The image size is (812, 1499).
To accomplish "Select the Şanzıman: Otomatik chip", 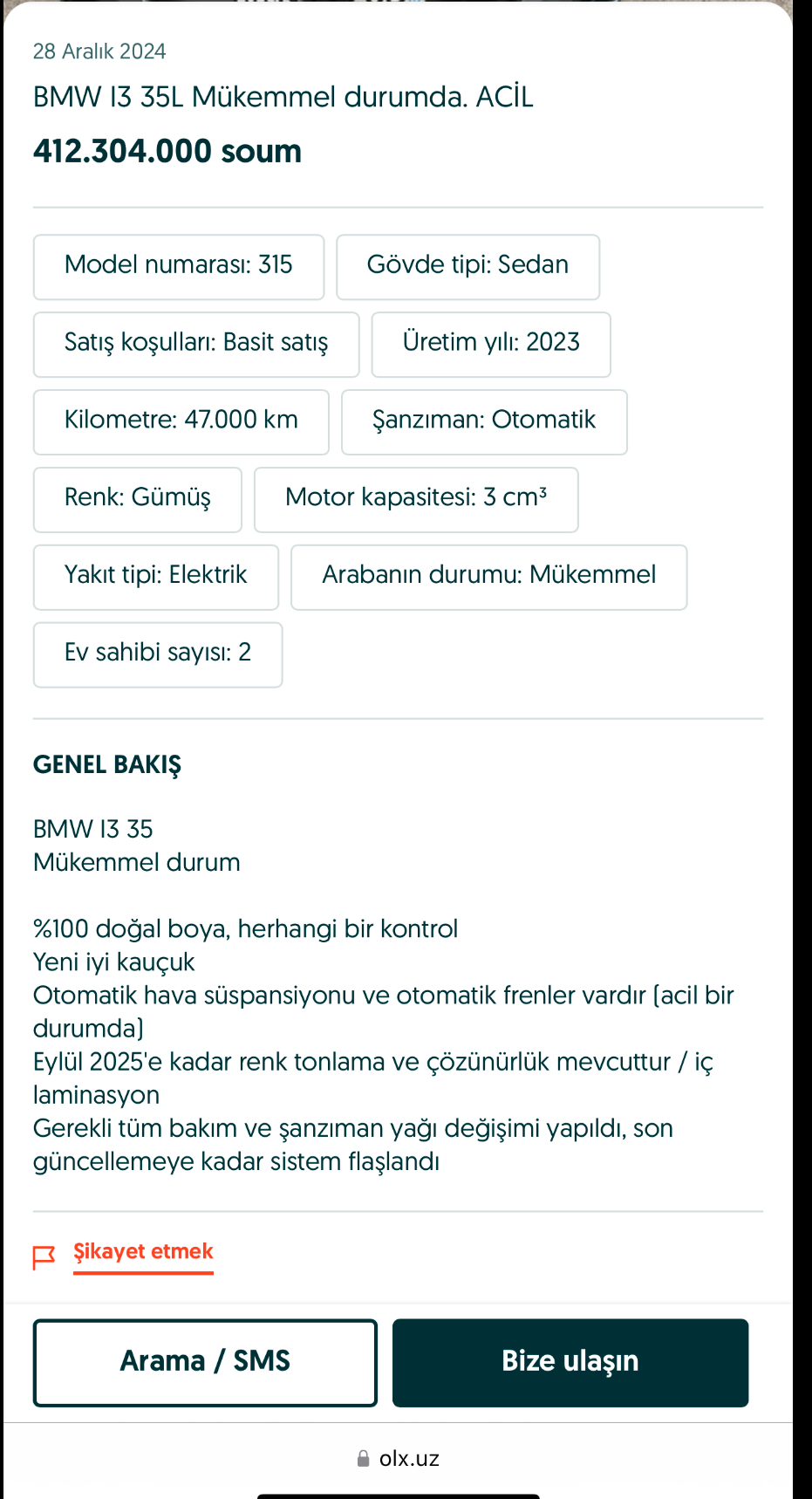I will click(484, 422).
